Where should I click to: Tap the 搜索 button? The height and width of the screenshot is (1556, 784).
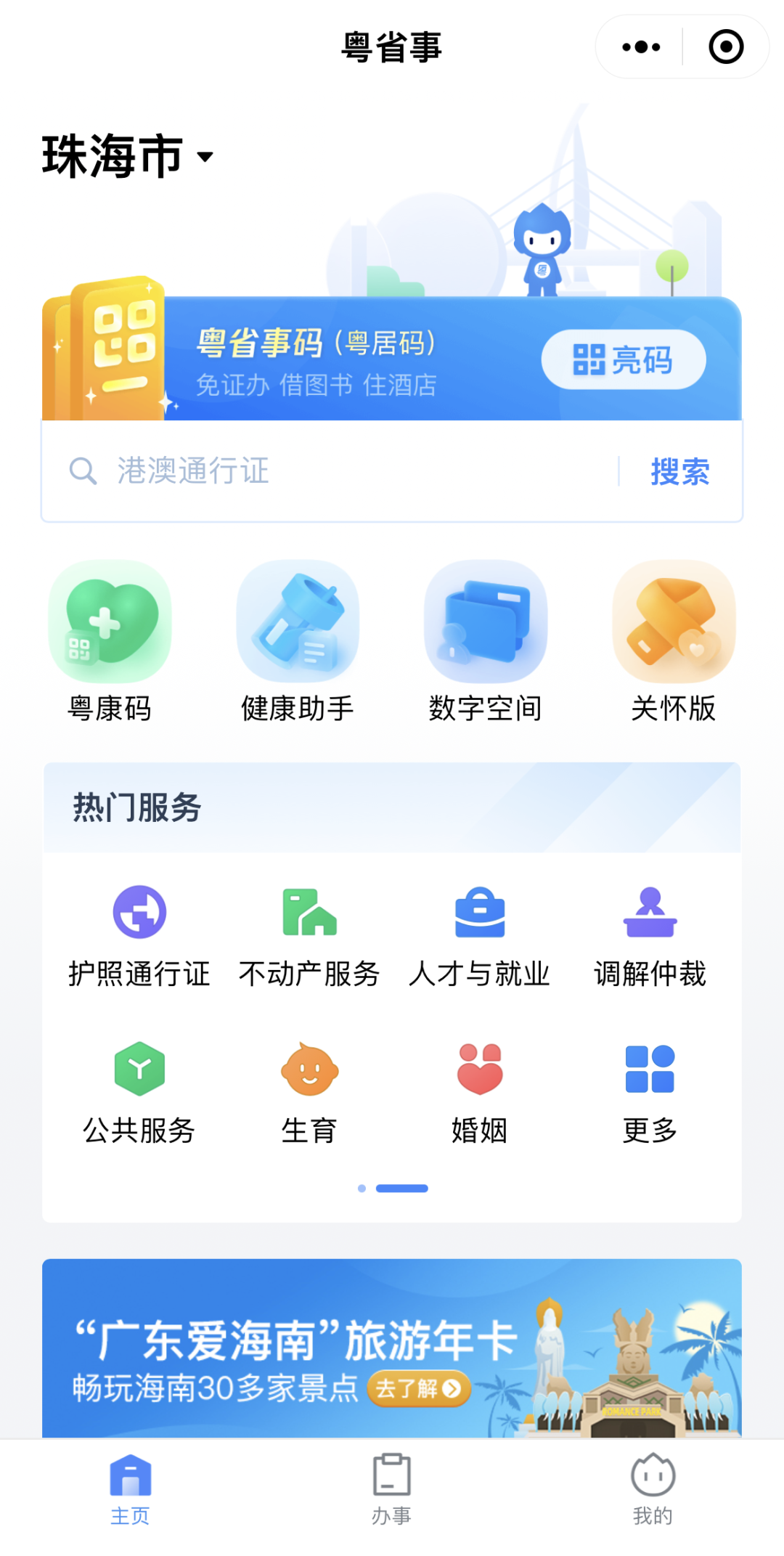(680, 472)
